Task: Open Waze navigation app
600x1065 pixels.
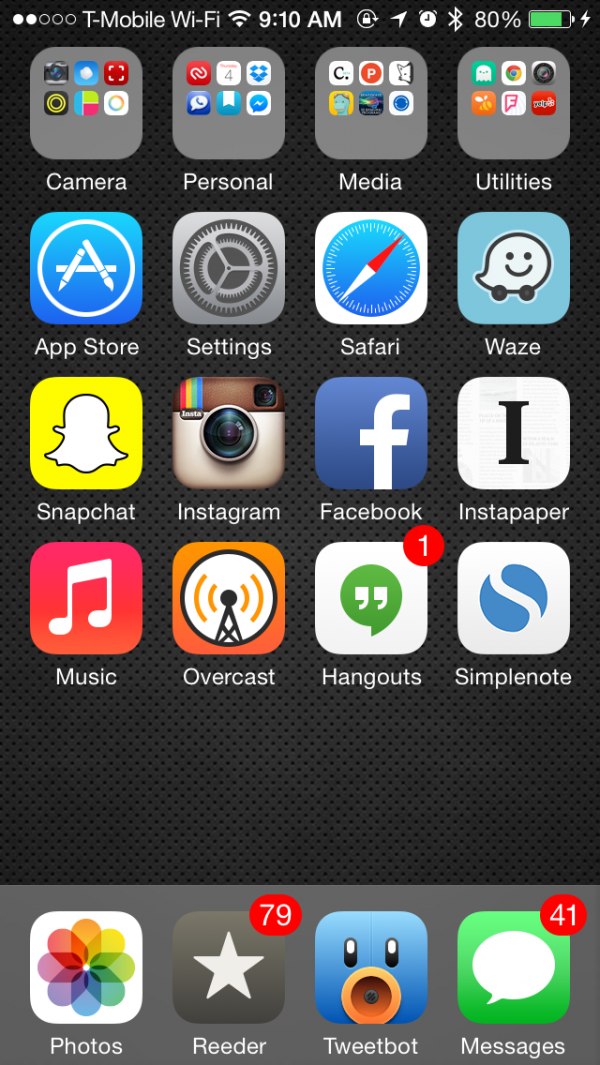Action: pos(513,268)
